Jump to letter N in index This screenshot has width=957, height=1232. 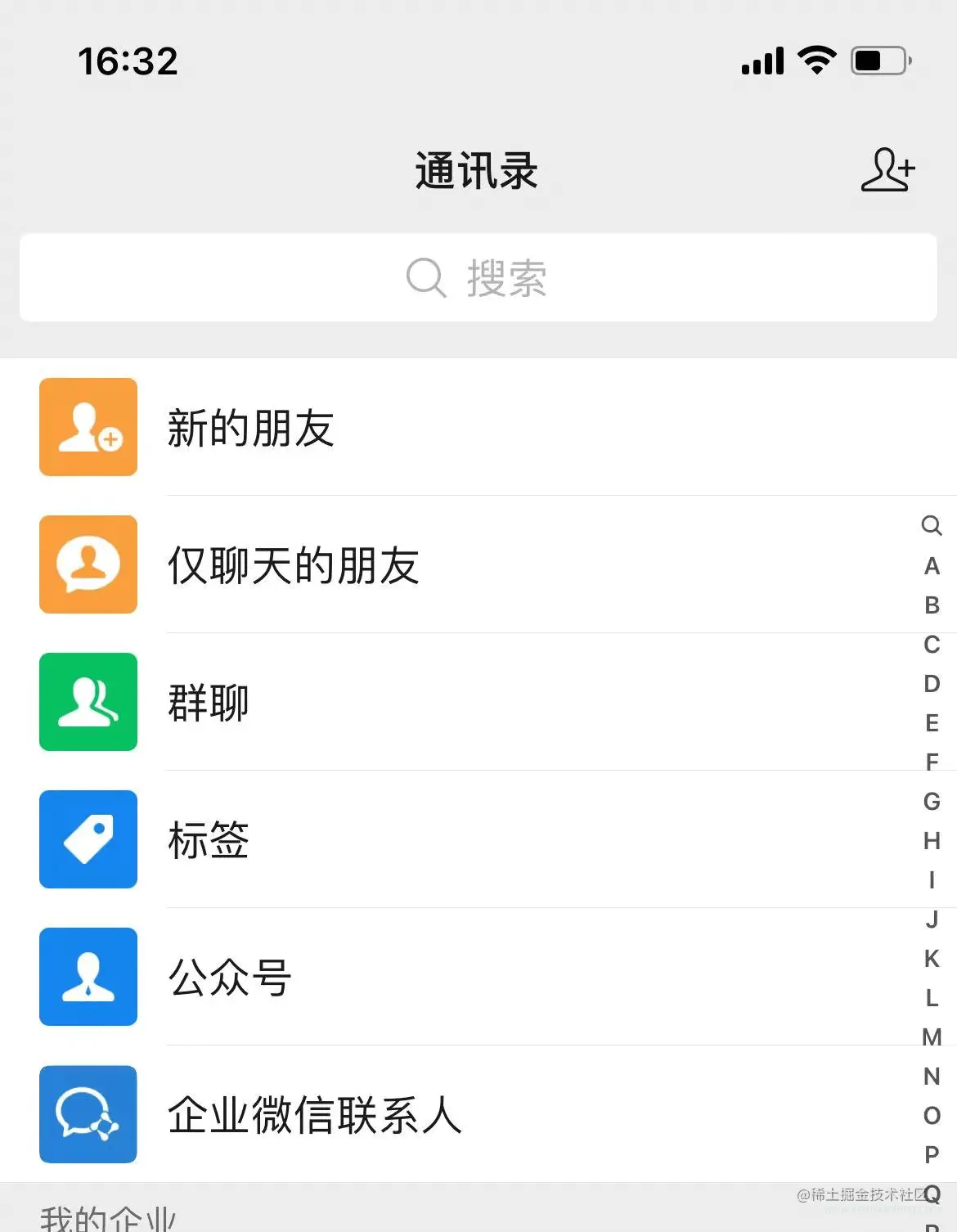pos(932,1077)
